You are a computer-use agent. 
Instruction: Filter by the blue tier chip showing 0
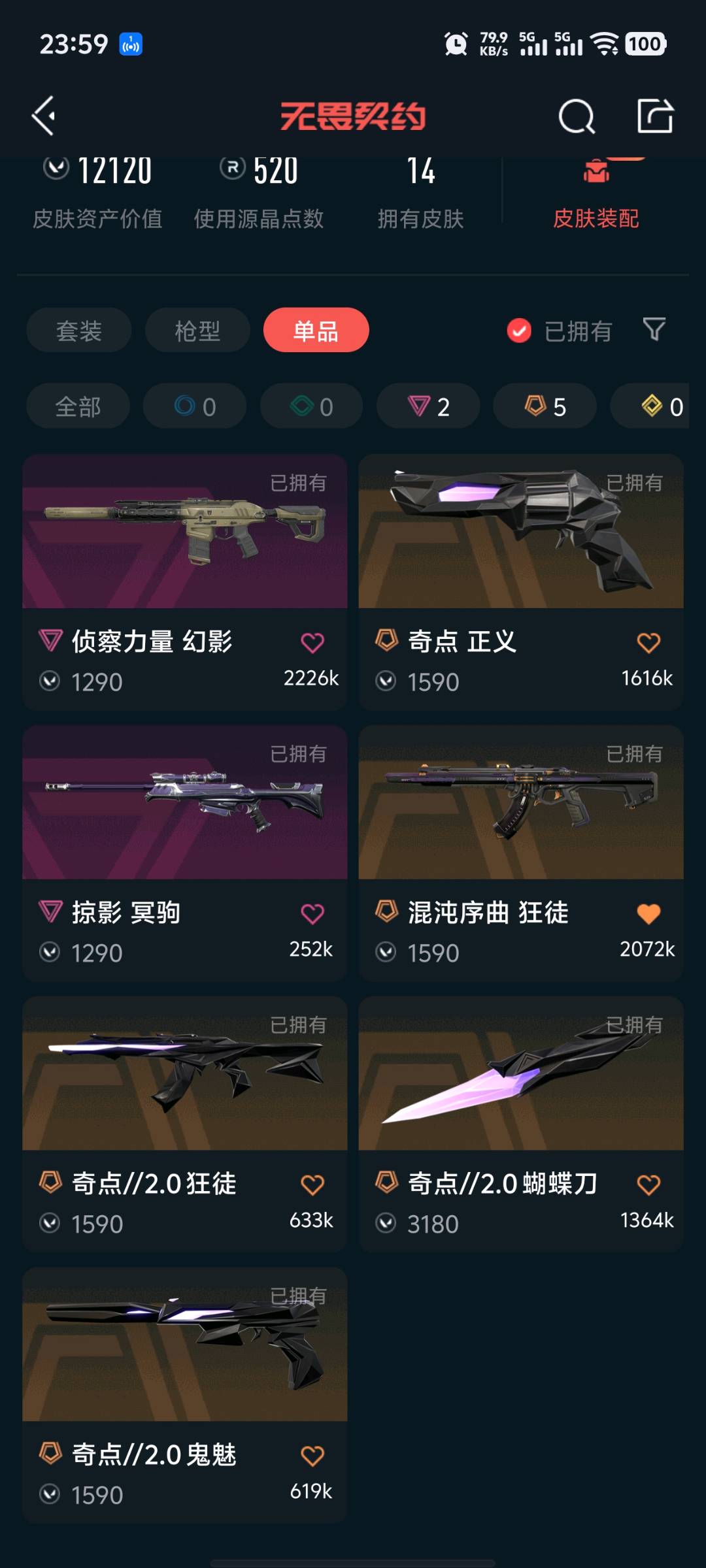coord(195,406)
